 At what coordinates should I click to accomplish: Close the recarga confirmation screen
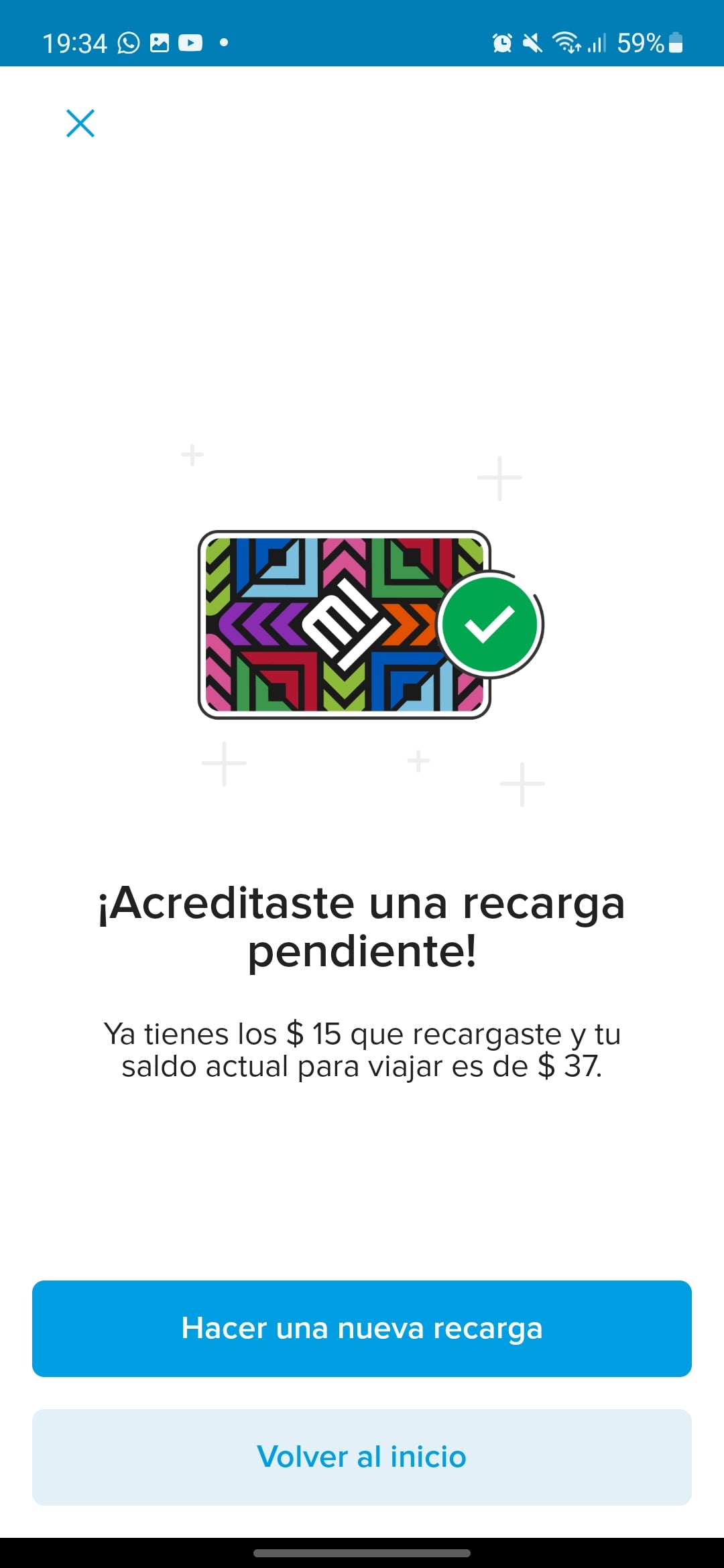click(x=80, y=123)
